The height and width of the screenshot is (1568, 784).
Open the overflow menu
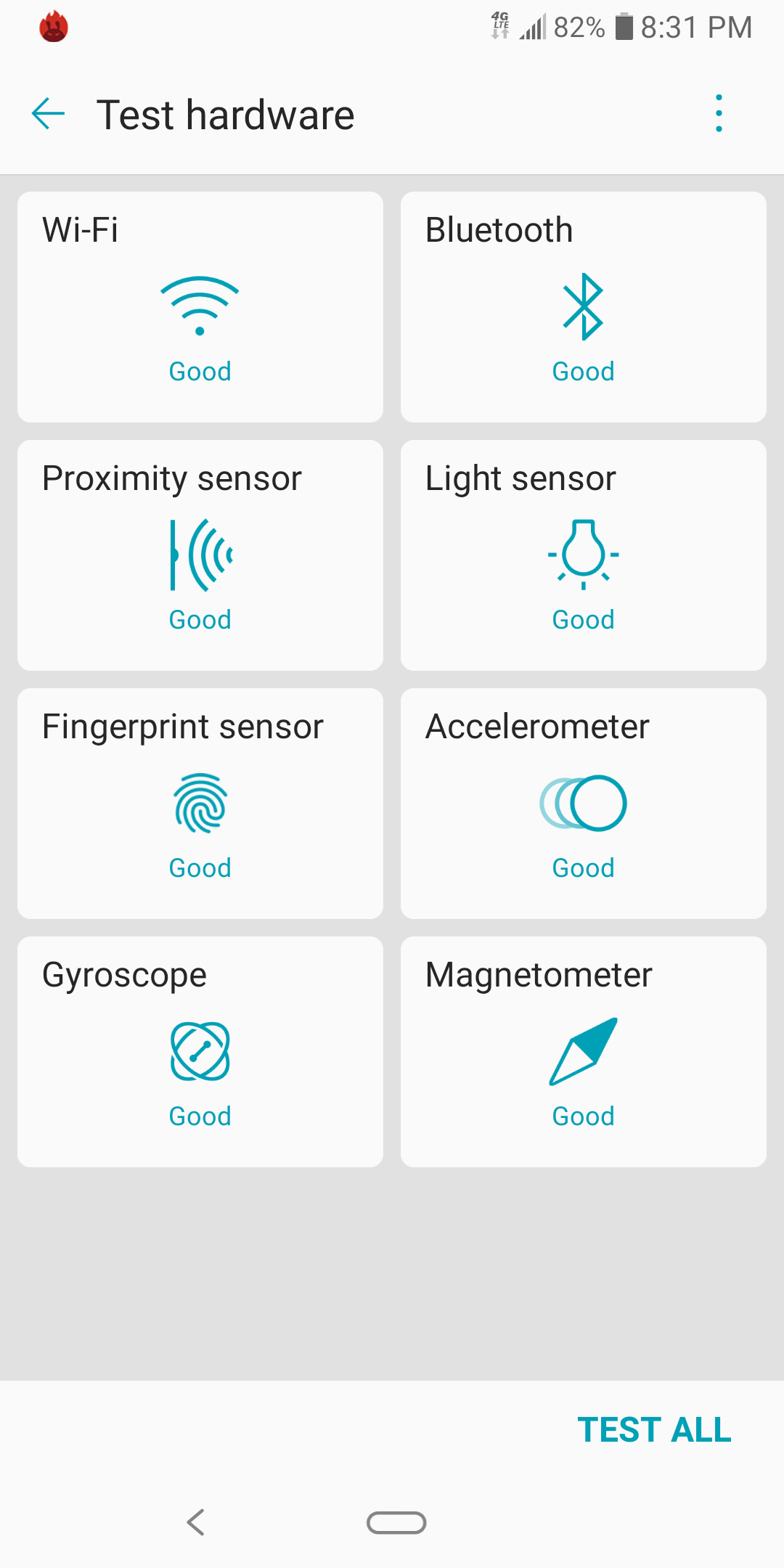point(719,114)
